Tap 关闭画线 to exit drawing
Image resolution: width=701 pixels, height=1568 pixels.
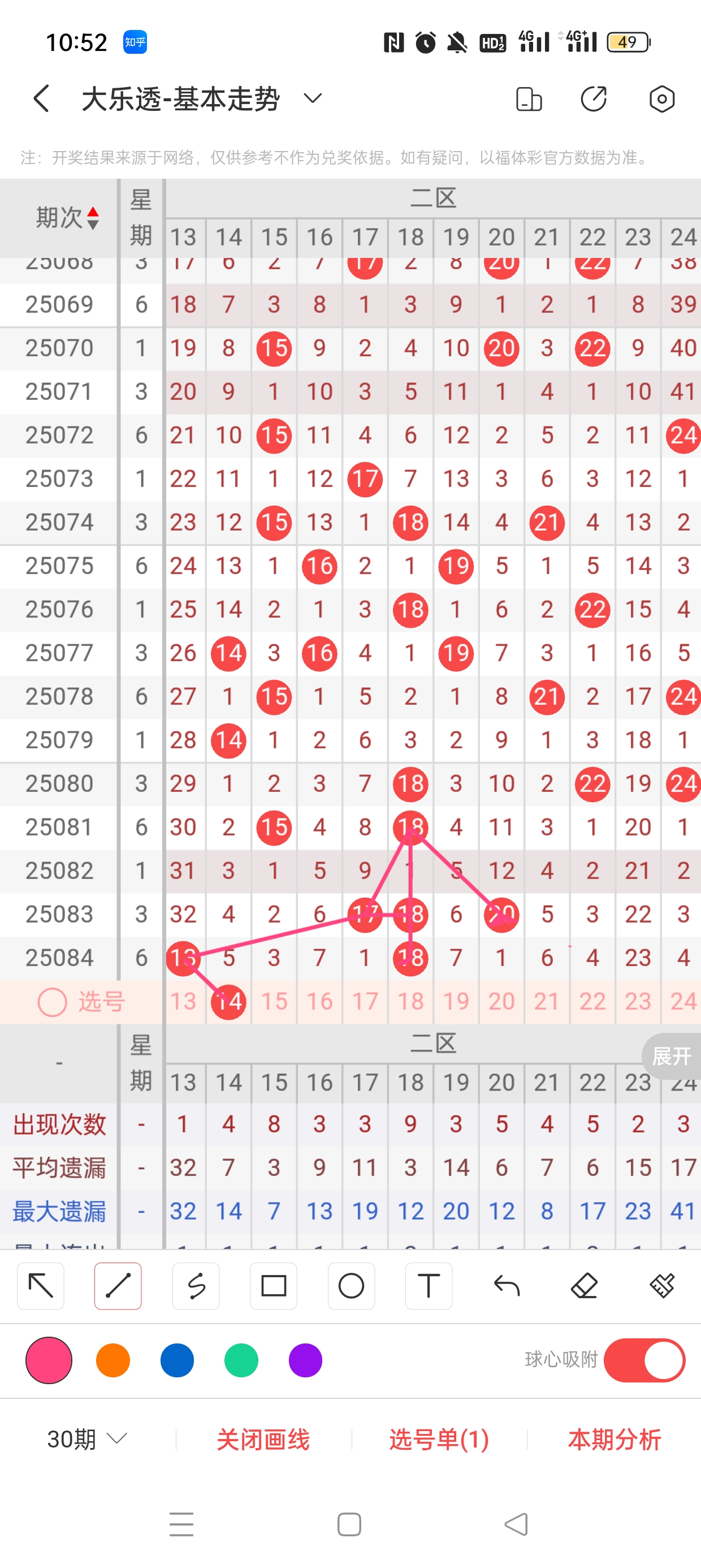[x=263, y=1440]
